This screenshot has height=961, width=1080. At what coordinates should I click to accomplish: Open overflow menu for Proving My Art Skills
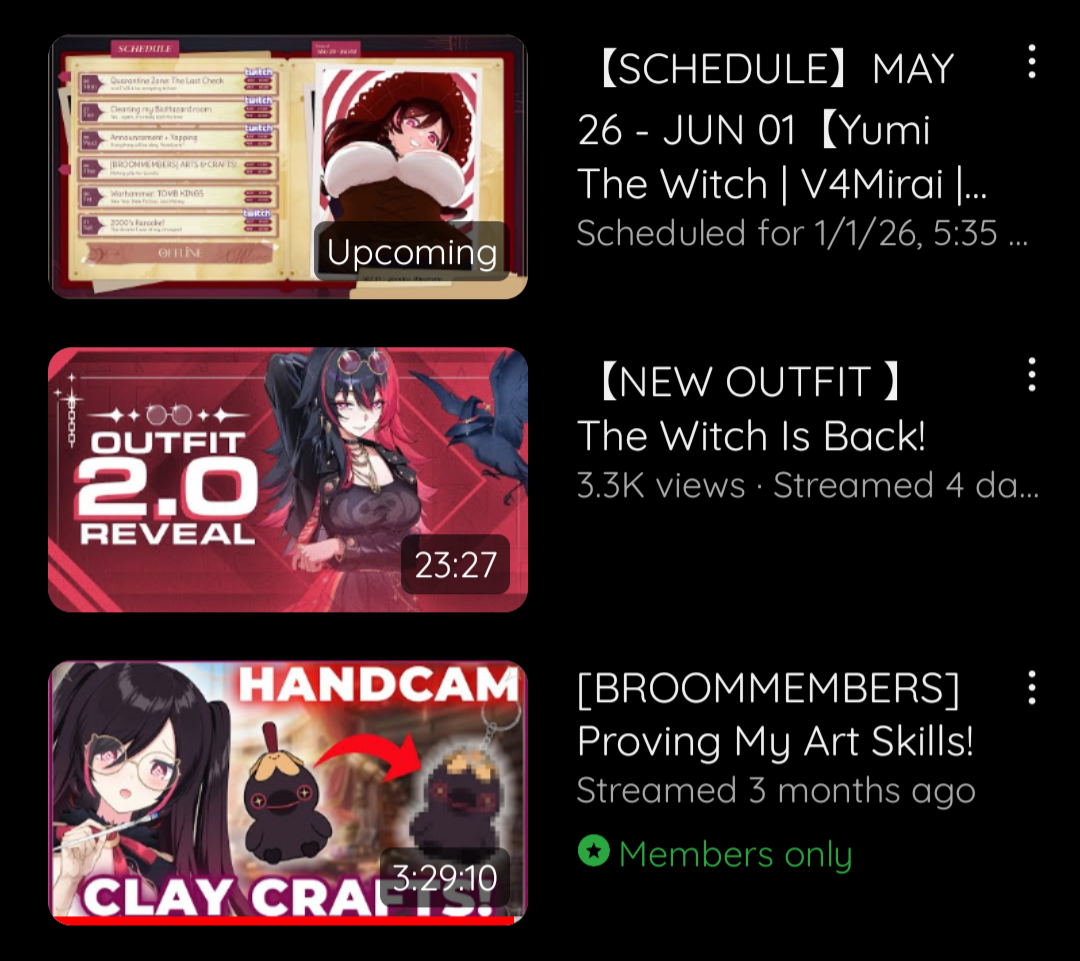(1031, 688)
